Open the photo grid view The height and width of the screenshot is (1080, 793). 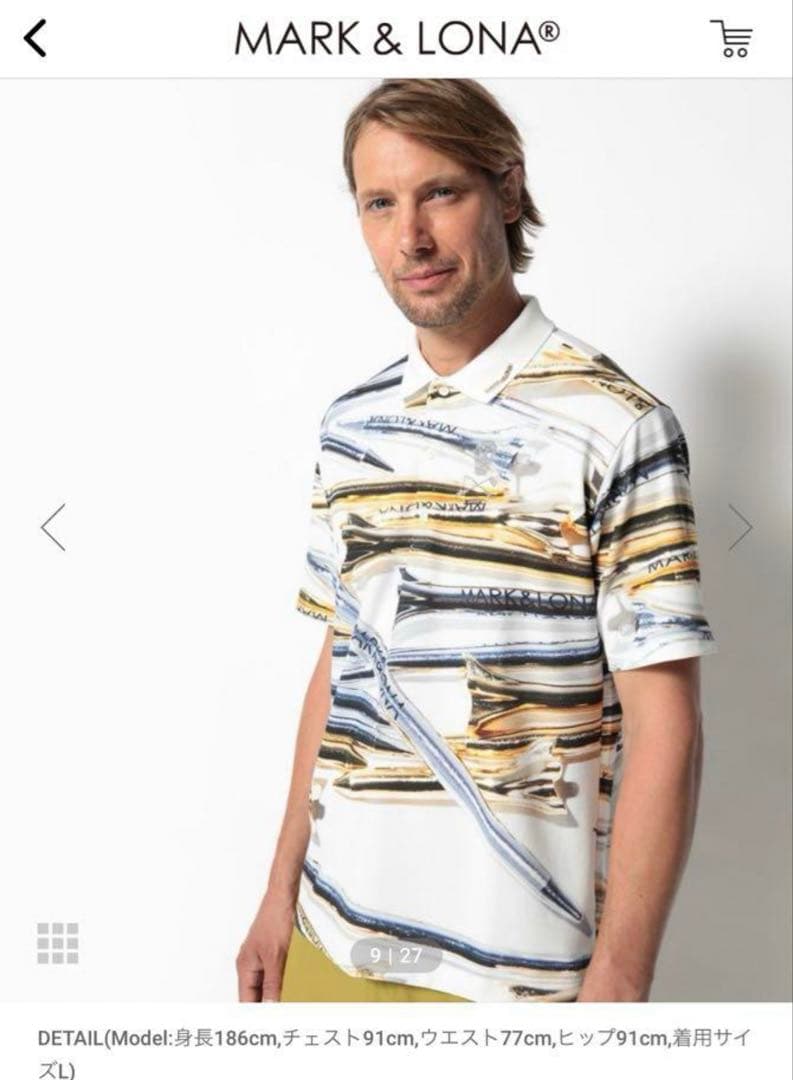click(x=58, y=942)
